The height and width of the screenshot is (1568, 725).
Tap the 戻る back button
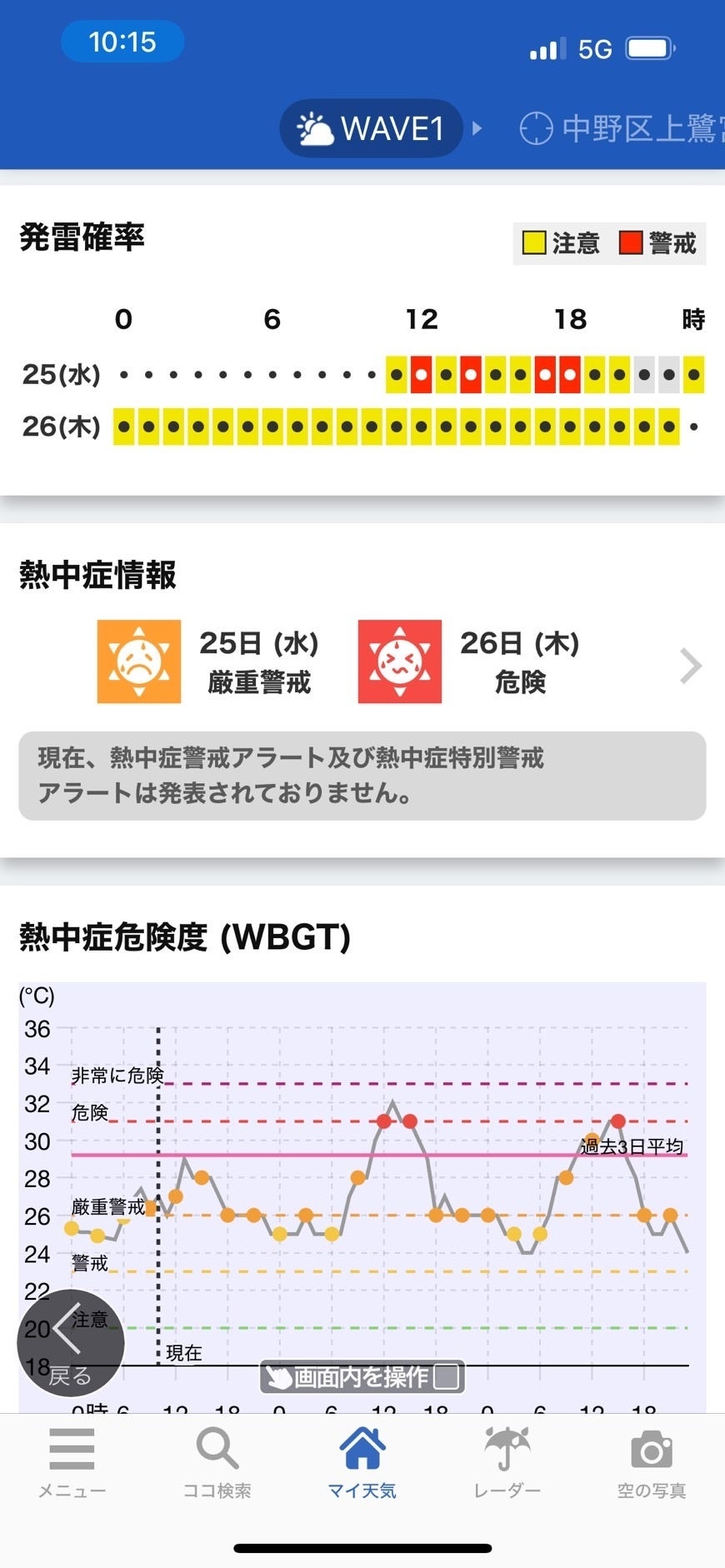pyautogui.click(x=71, y=1344)
